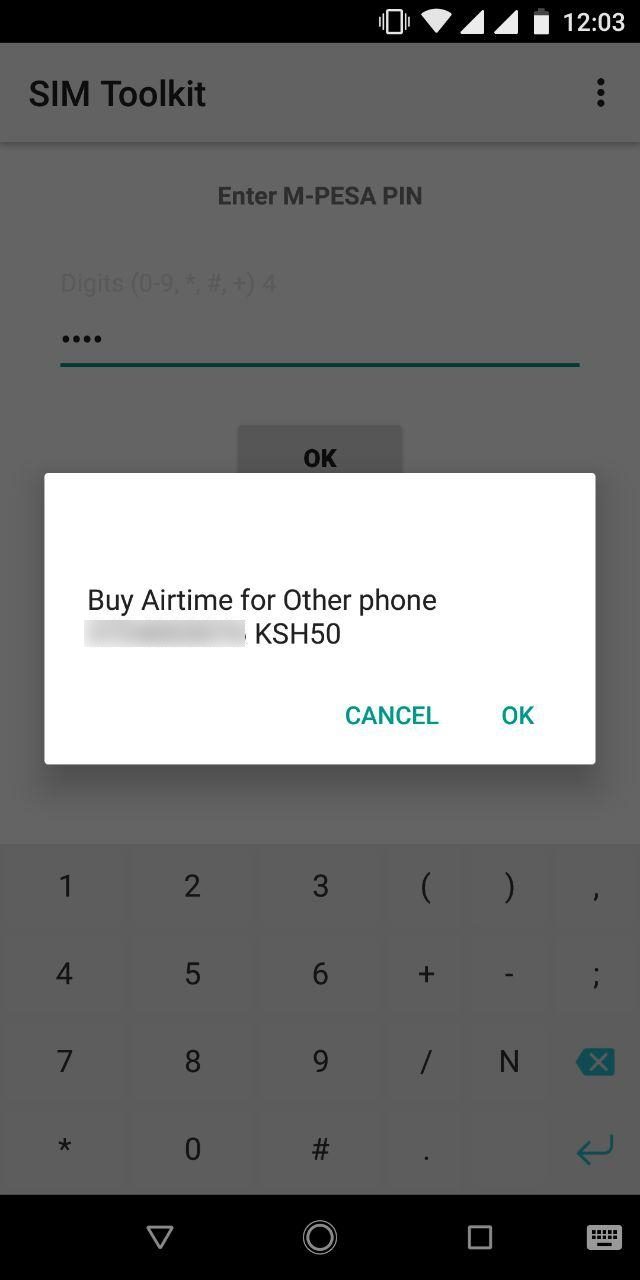Go back using the system back button
Image resolution: width=640 pixels, height=1280 pixels.
[160, 1238]
